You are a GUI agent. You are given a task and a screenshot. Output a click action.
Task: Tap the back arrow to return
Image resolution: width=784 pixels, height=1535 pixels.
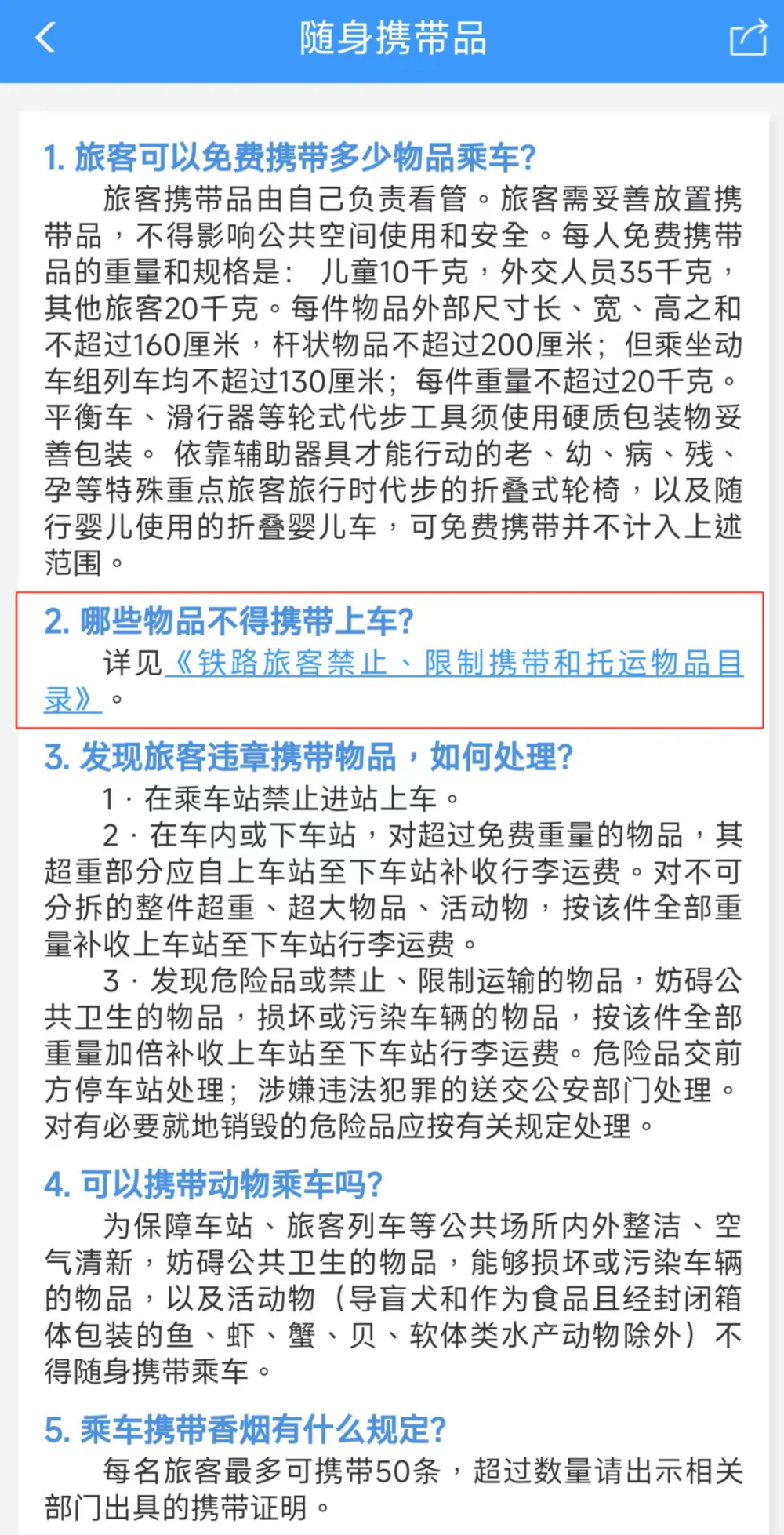(x=44, y=37)
